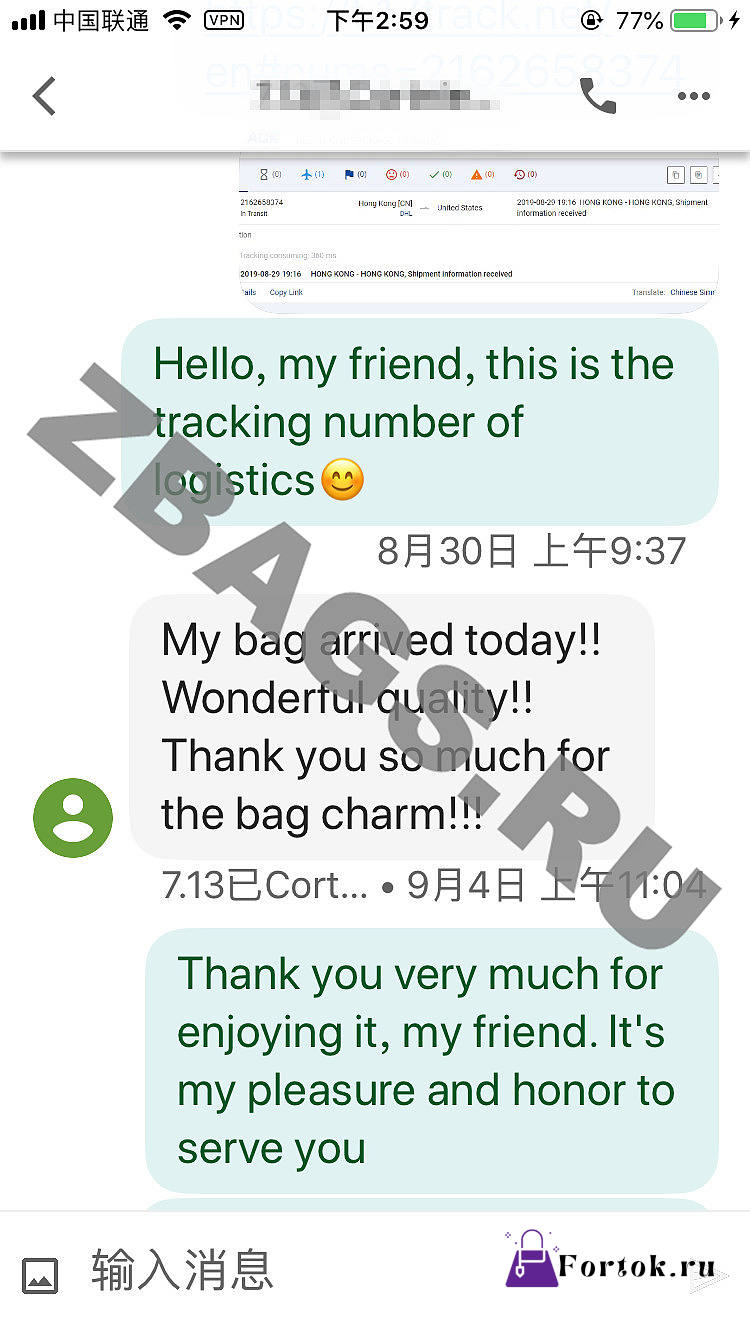
Task: Open the three-dot overflow menu
Action: point(693,97)
